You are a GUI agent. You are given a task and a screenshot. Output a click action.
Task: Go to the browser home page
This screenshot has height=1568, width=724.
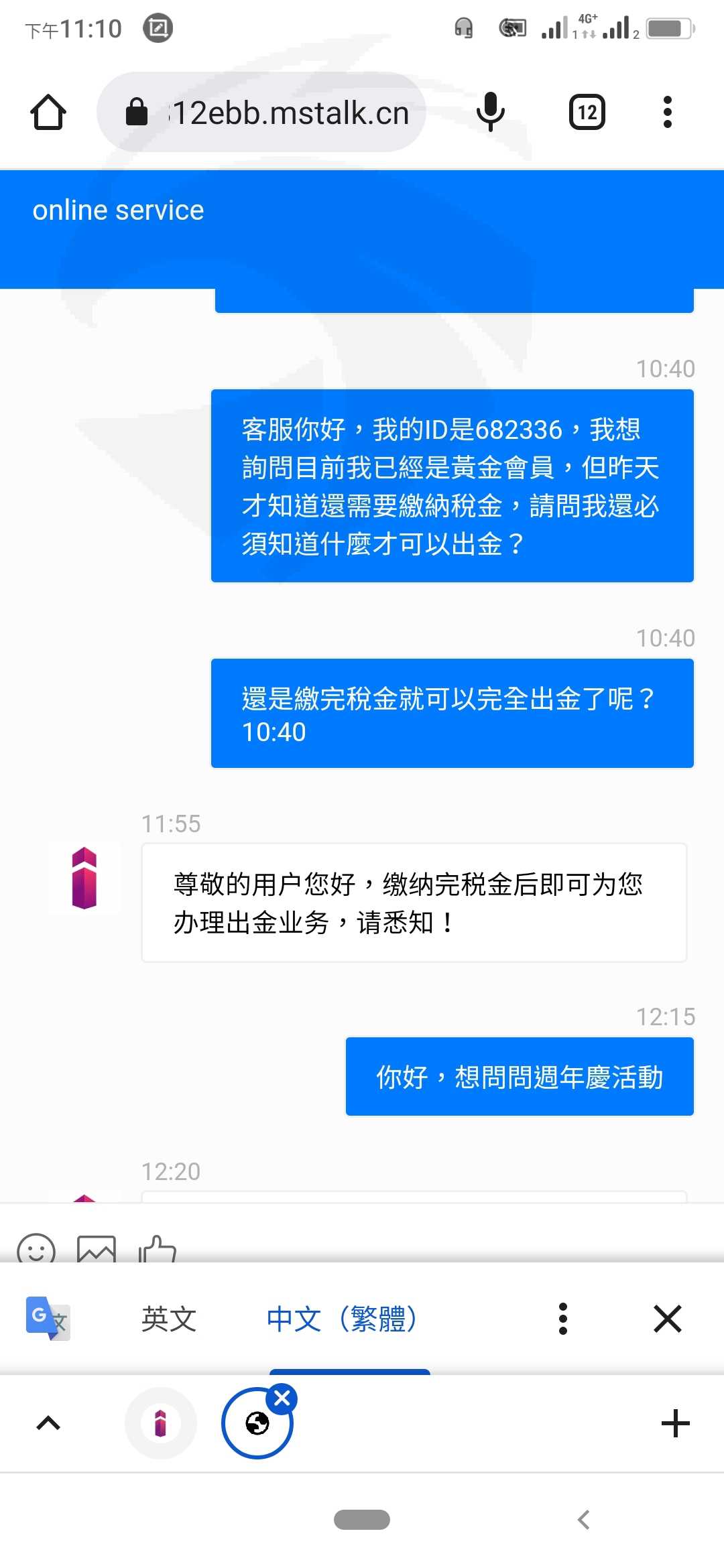coord(48,112)
